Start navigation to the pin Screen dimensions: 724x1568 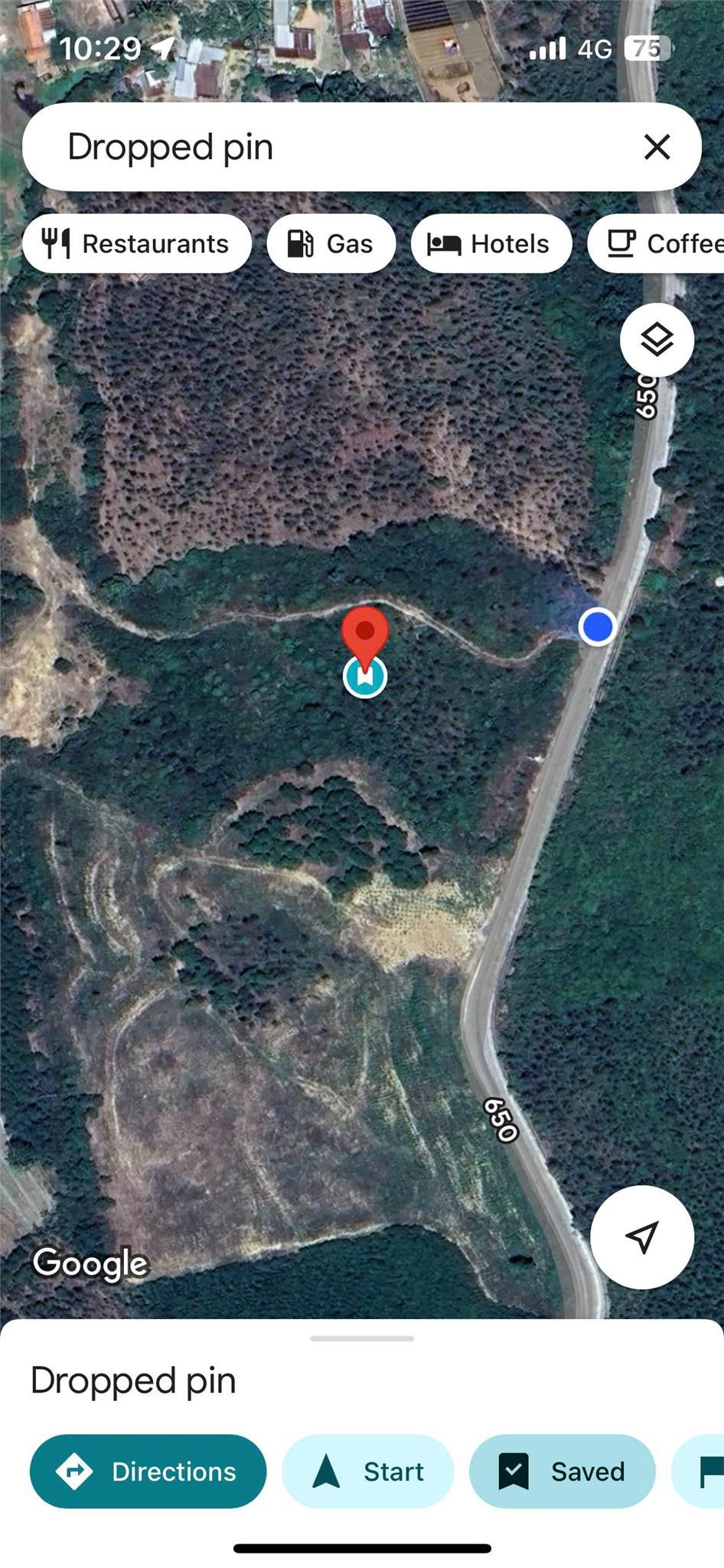(367, 1471)
